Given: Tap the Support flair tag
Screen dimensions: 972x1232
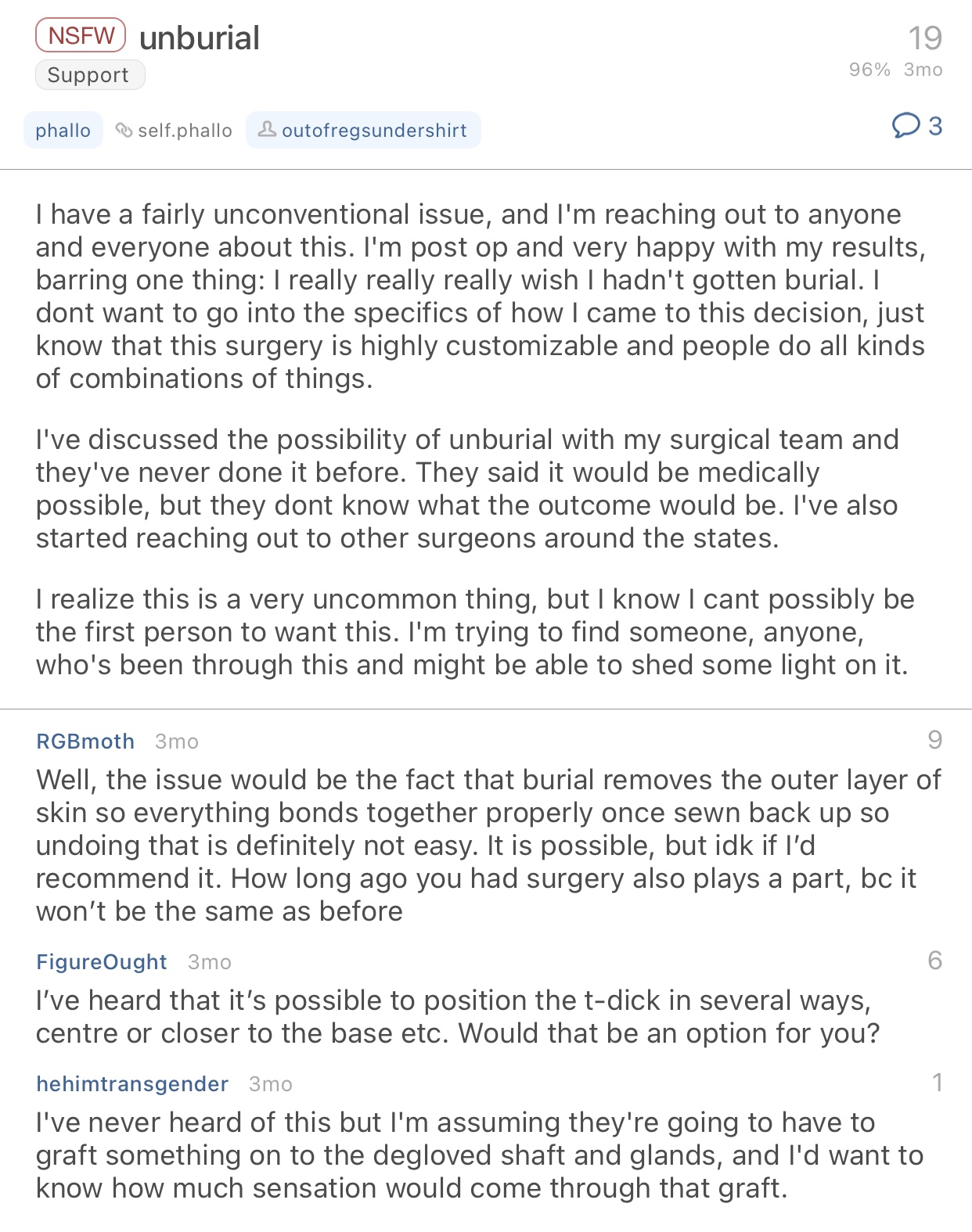Looking at the screenshot, I should [89, 75].
